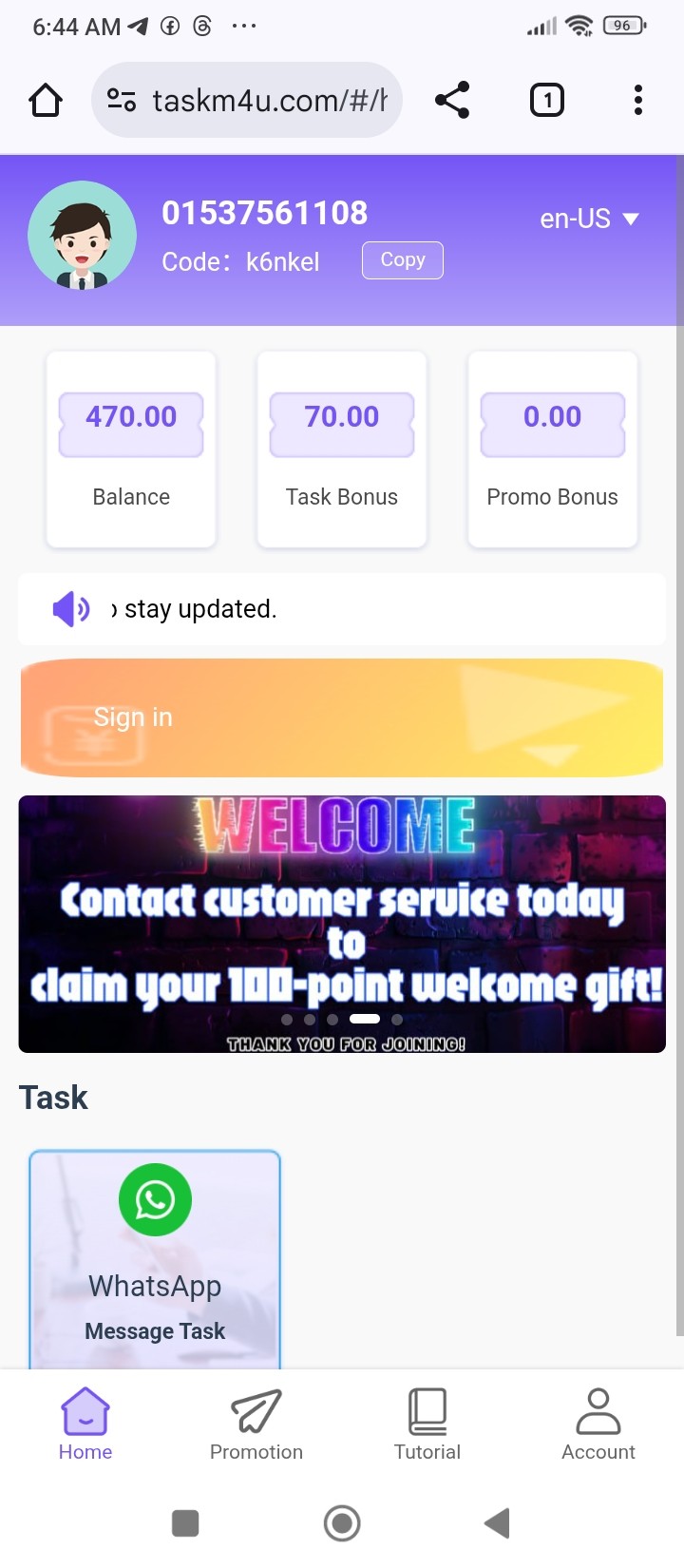
Task: Switch to the Tutorial tab
Action: point(427,1424)
